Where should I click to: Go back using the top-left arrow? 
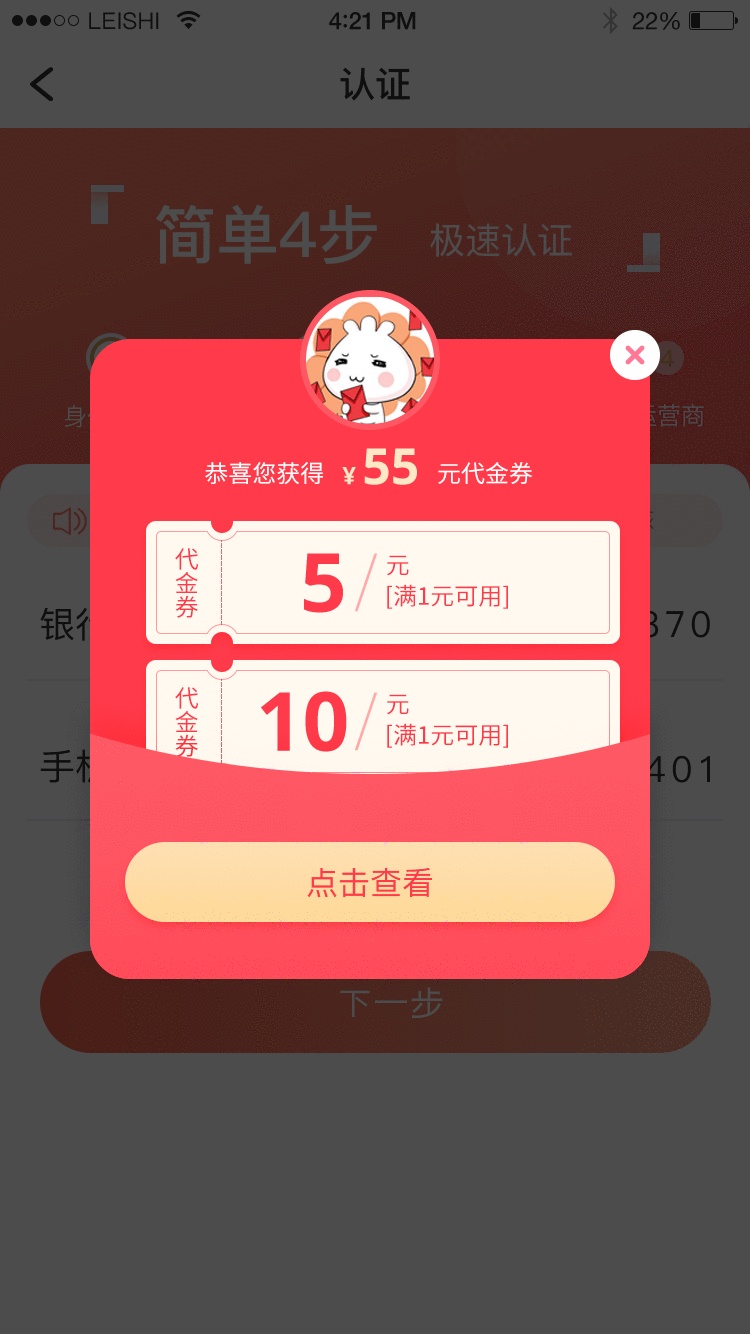pos(42,84)
